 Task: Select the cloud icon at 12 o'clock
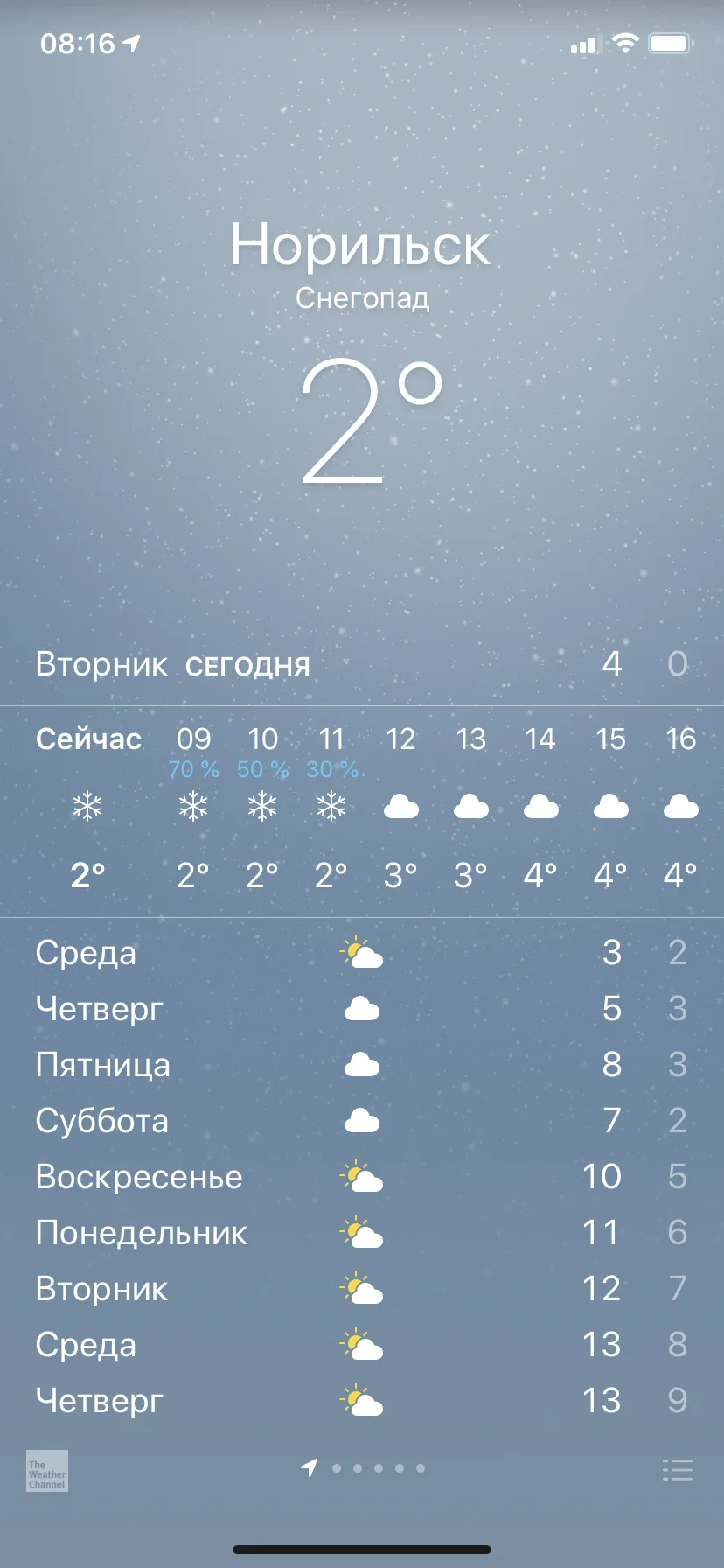pyautogui.click(x=401, y=806)
